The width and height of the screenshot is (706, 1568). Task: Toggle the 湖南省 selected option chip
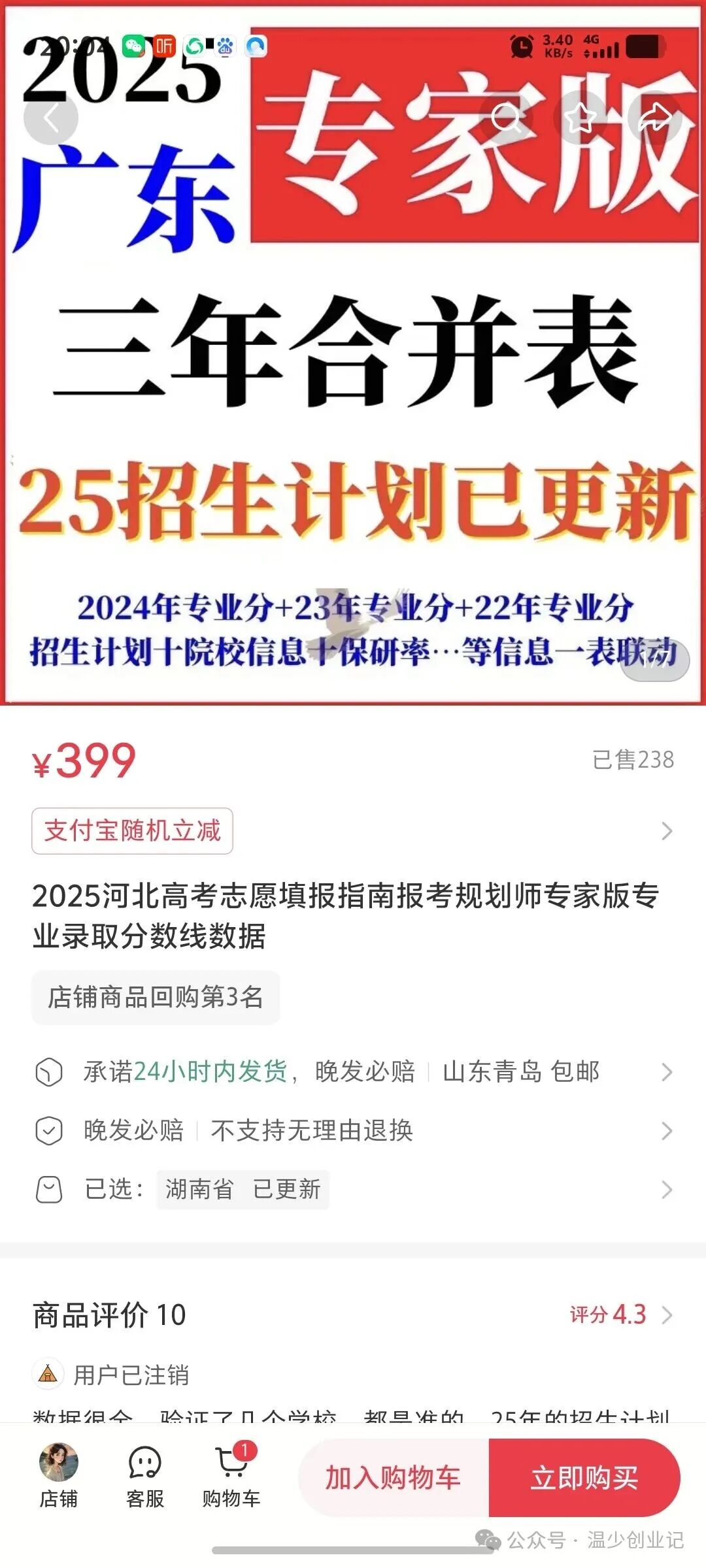pos(201,1190)
